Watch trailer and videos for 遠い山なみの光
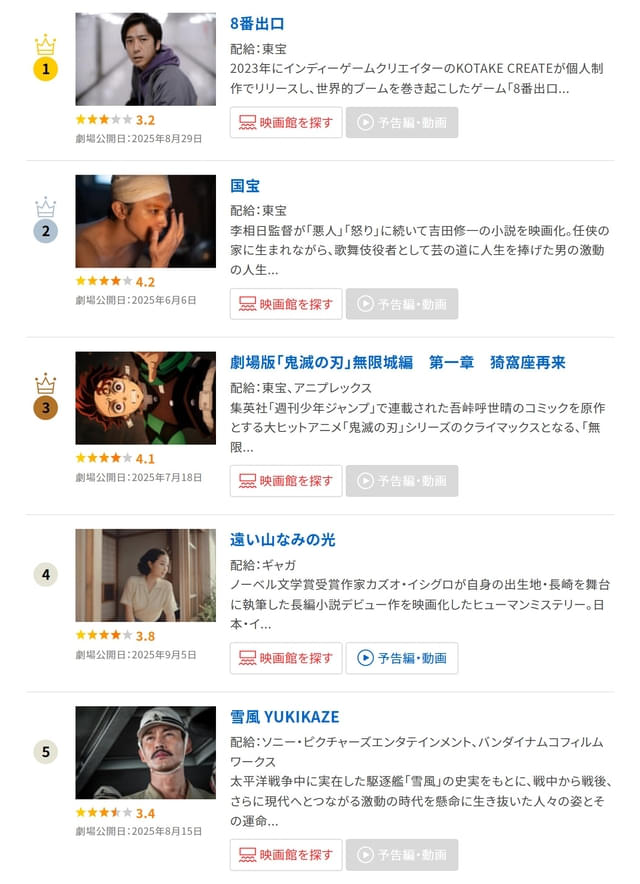 (x=402, y=658)
